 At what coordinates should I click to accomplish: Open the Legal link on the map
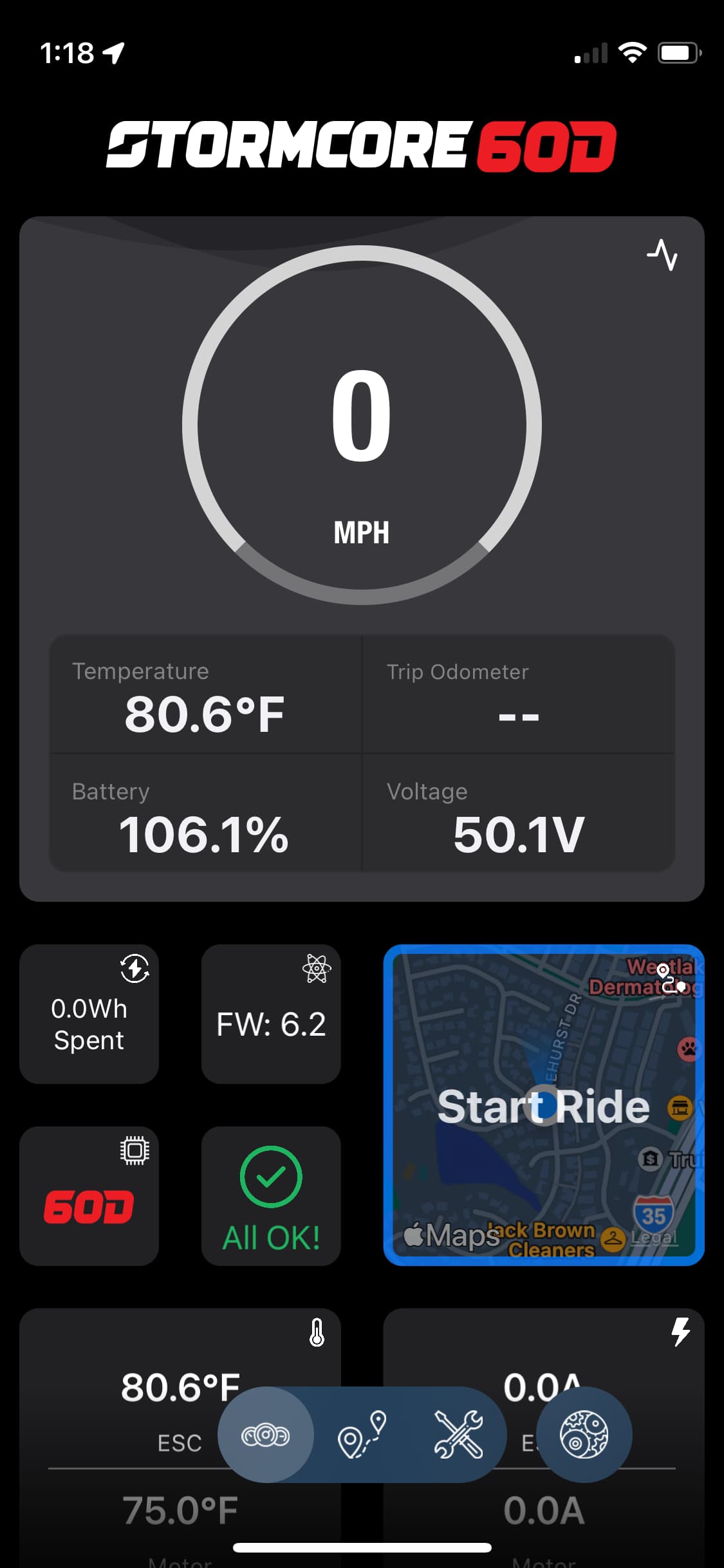point(654,1237)
